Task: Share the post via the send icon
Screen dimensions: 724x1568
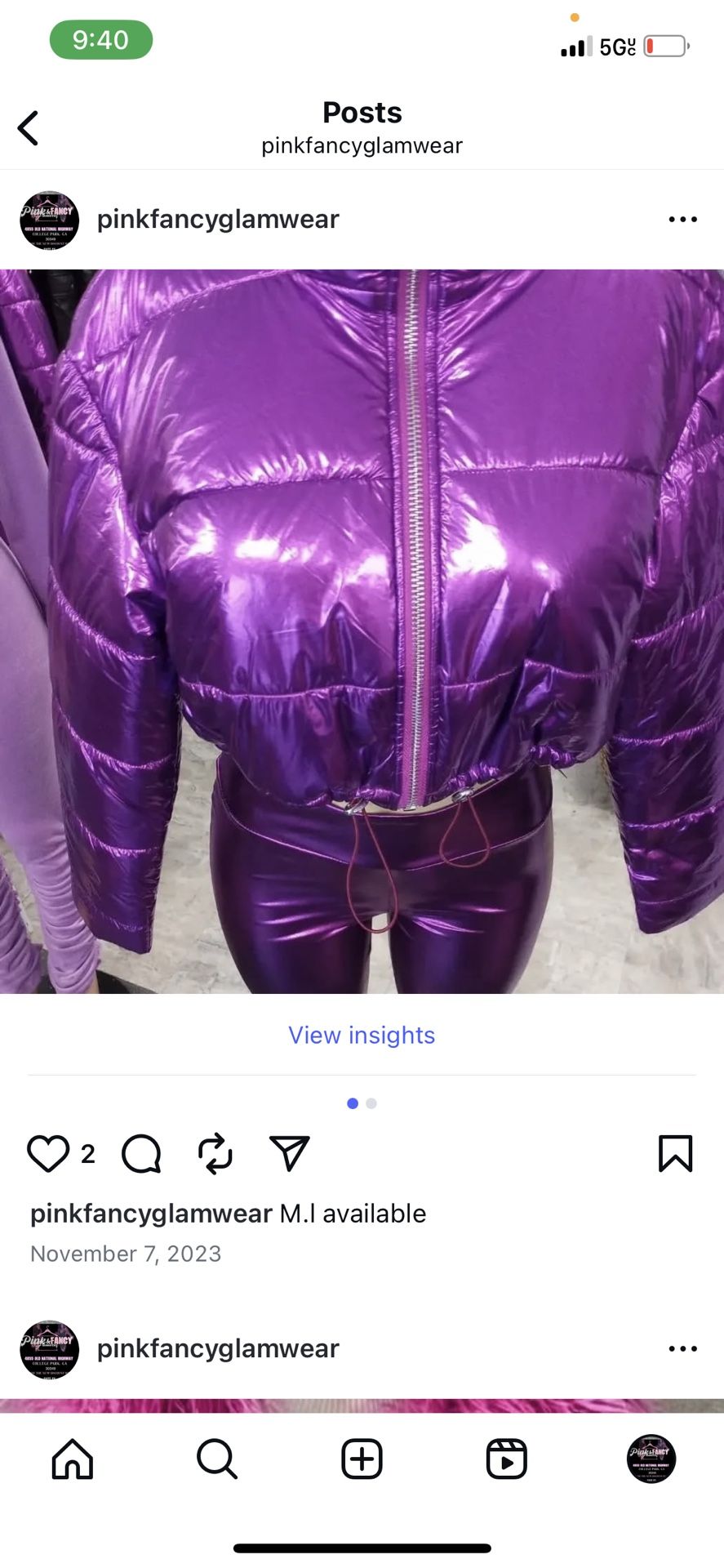Action: click(x=287, y=1154)
